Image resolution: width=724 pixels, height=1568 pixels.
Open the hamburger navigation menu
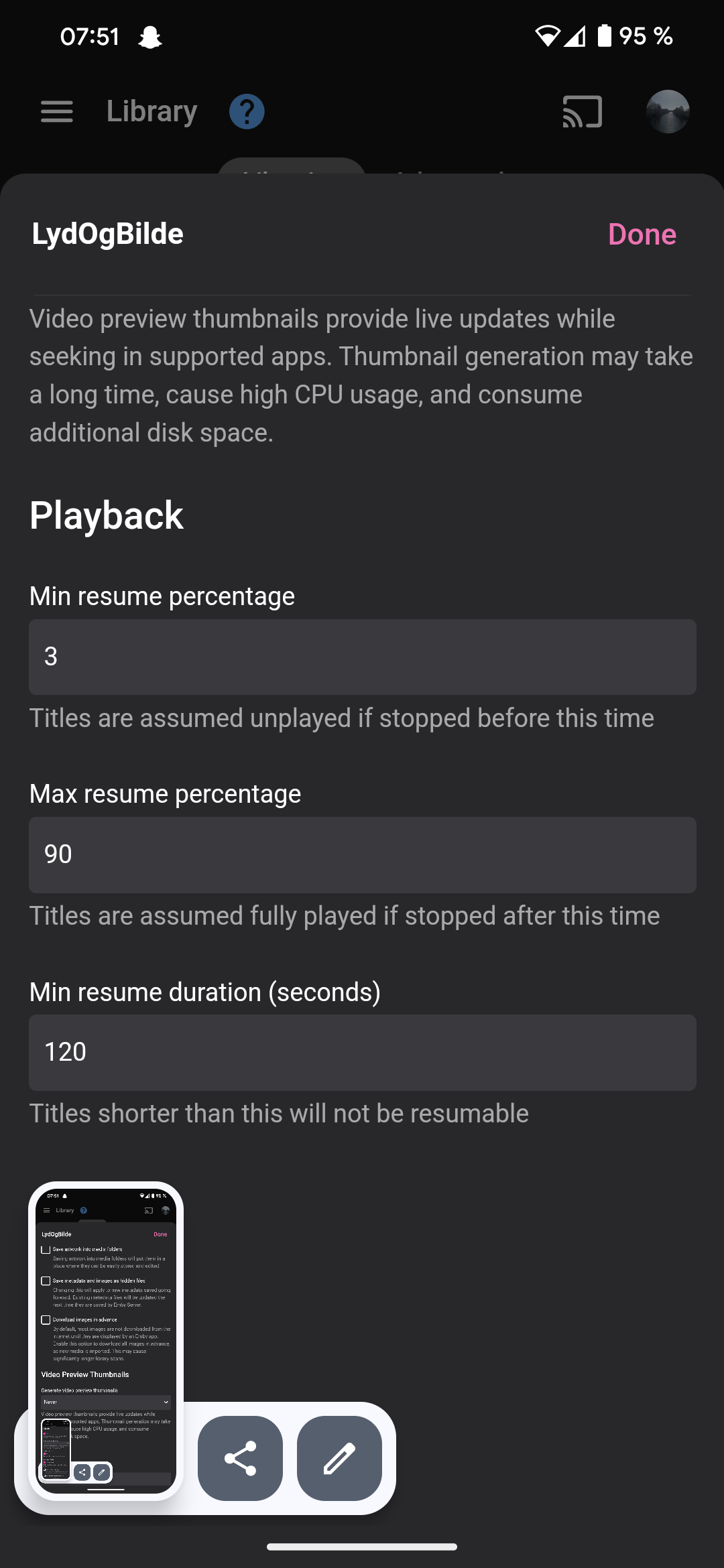click(x=57, y=111)
